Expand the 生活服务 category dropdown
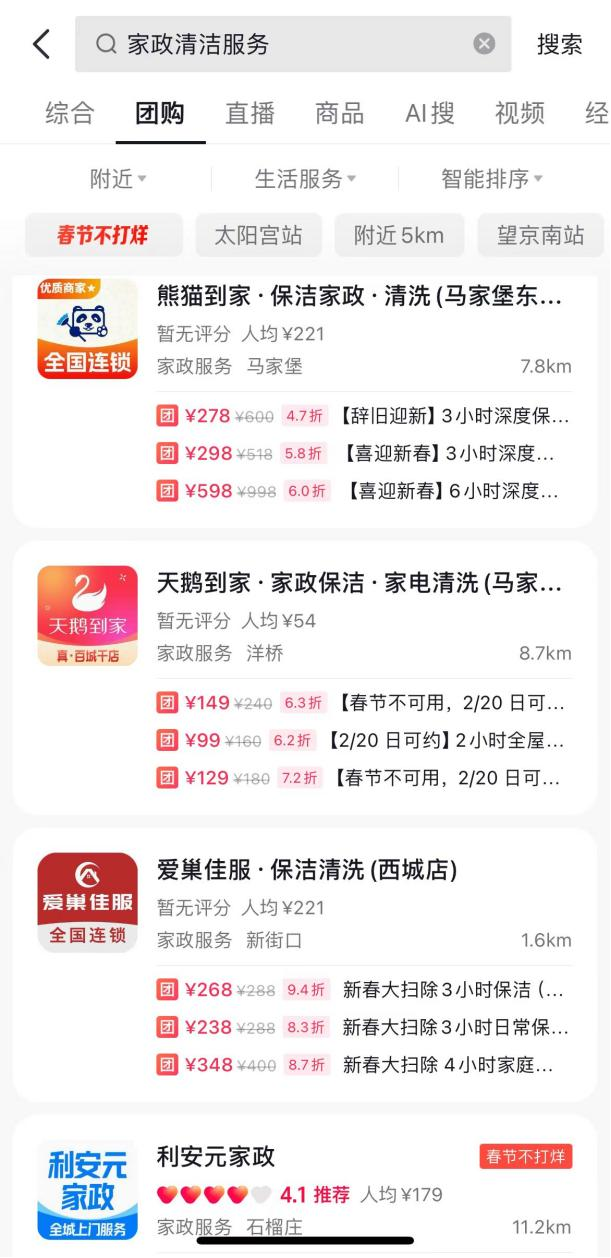Viewport: 611px width, 1258px height. (x=305, y=179)
